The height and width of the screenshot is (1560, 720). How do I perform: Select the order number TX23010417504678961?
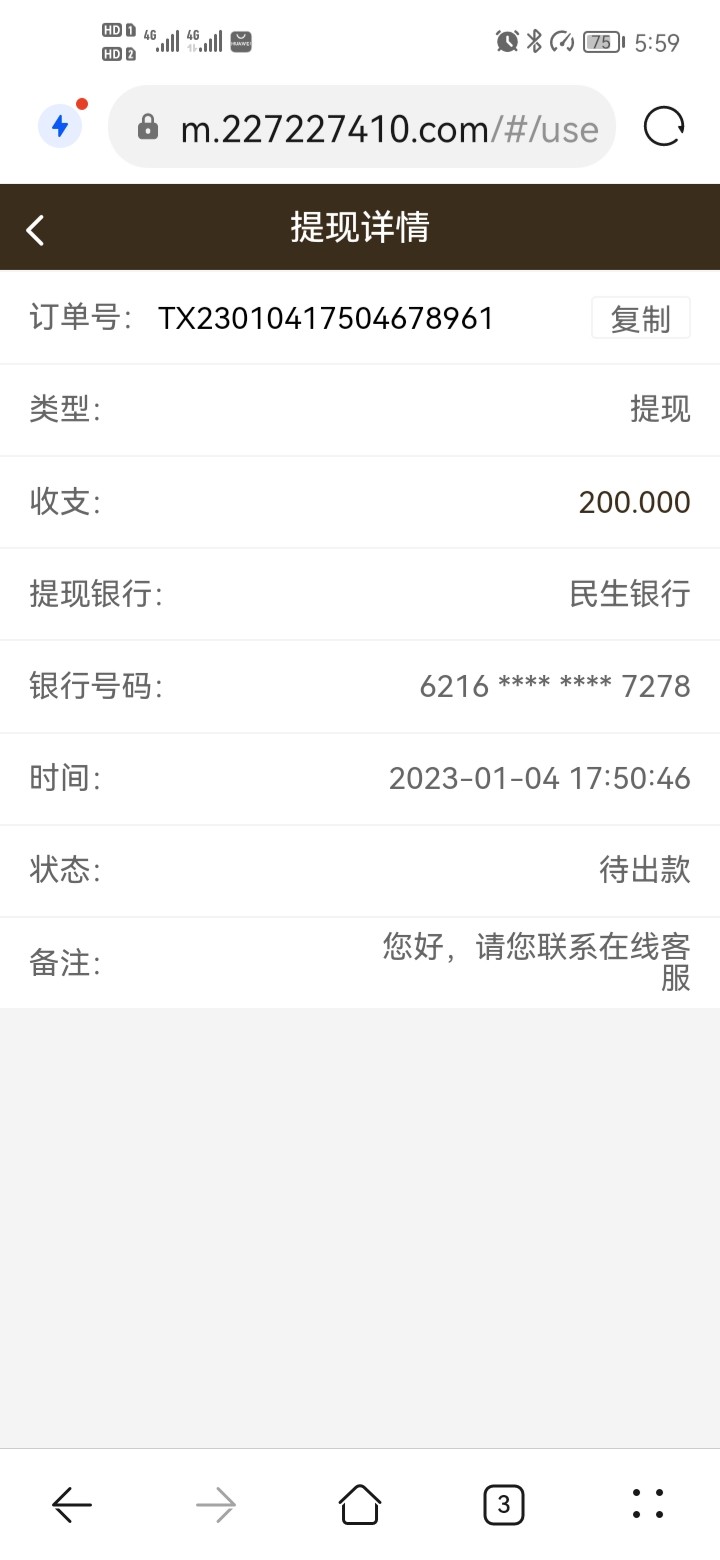[x=325, y=318]
